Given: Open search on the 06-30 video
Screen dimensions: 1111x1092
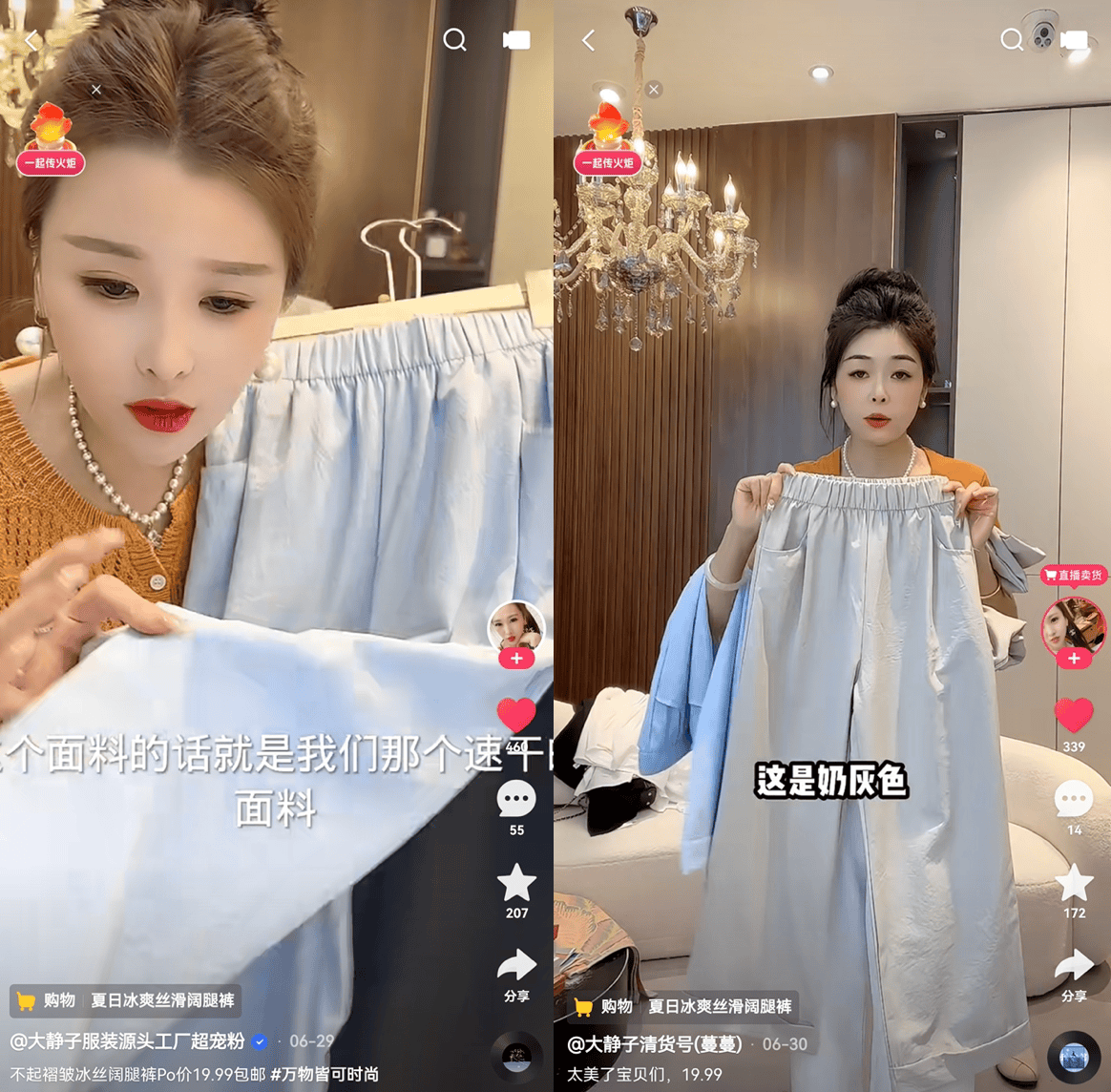Looking at the screenshot, I should click(1011, 40).
